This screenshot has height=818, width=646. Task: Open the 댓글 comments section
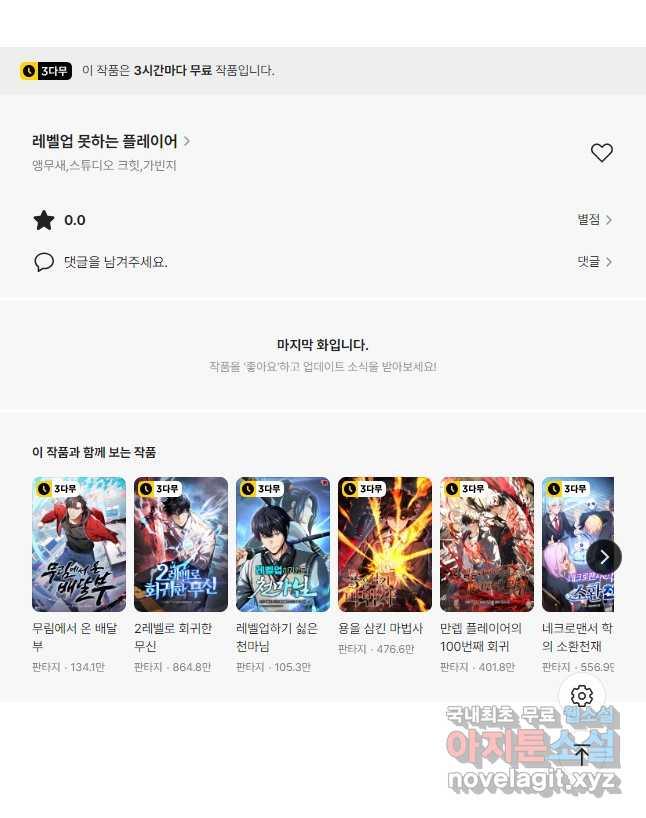click(594, 262)
